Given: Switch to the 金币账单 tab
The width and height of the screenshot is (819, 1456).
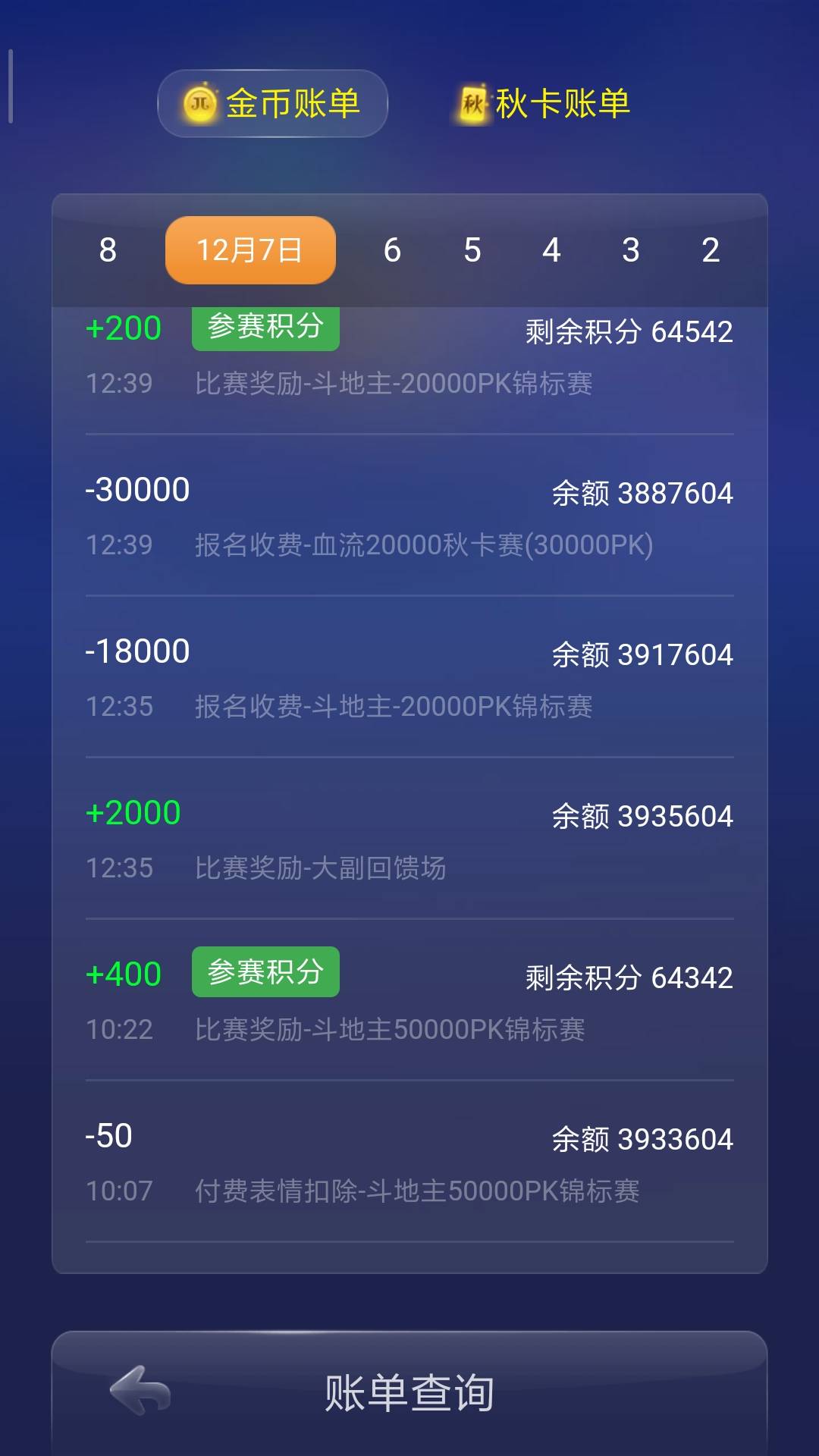Looking at the screenshot, I should pyautogui.click(x=271, y=105).
